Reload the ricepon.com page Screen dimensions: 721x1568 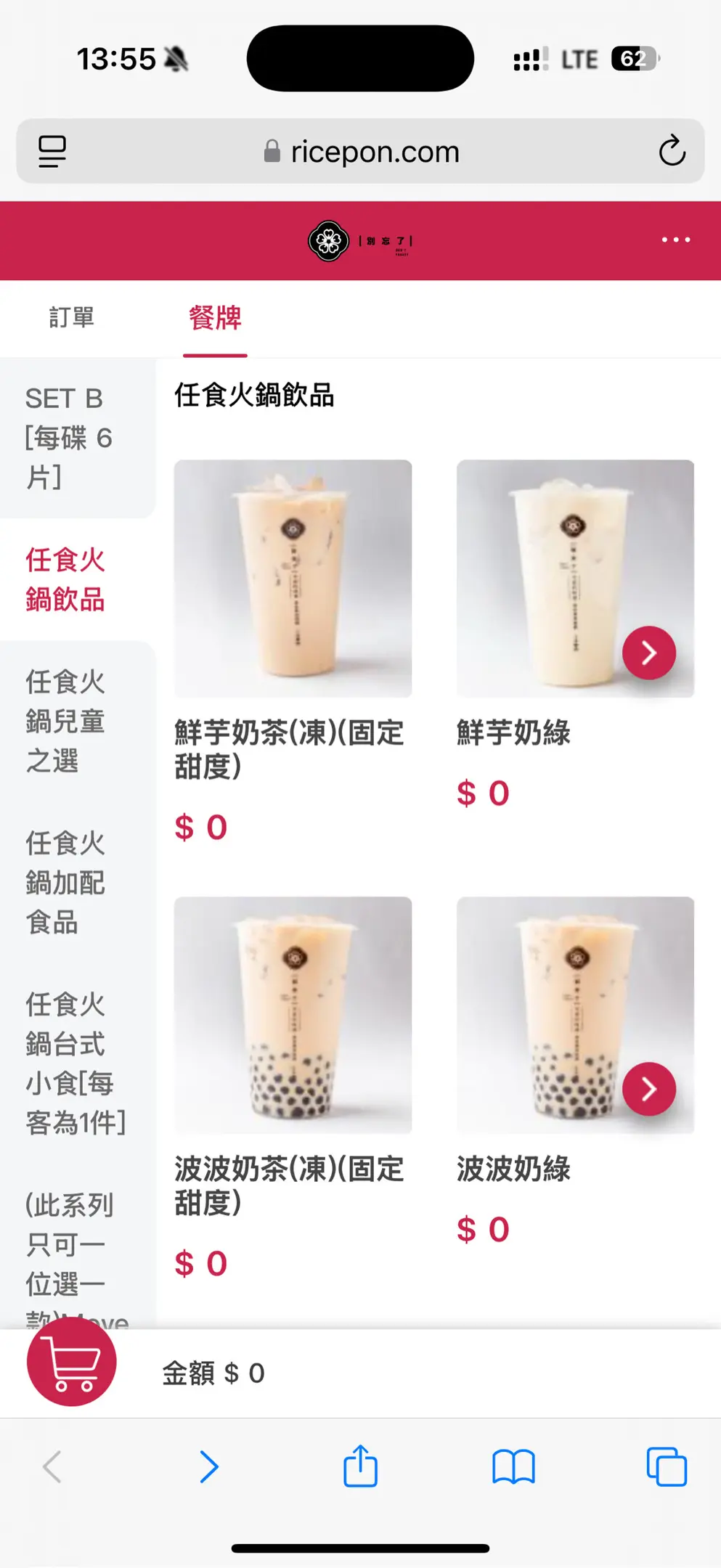tap(672, 151)
